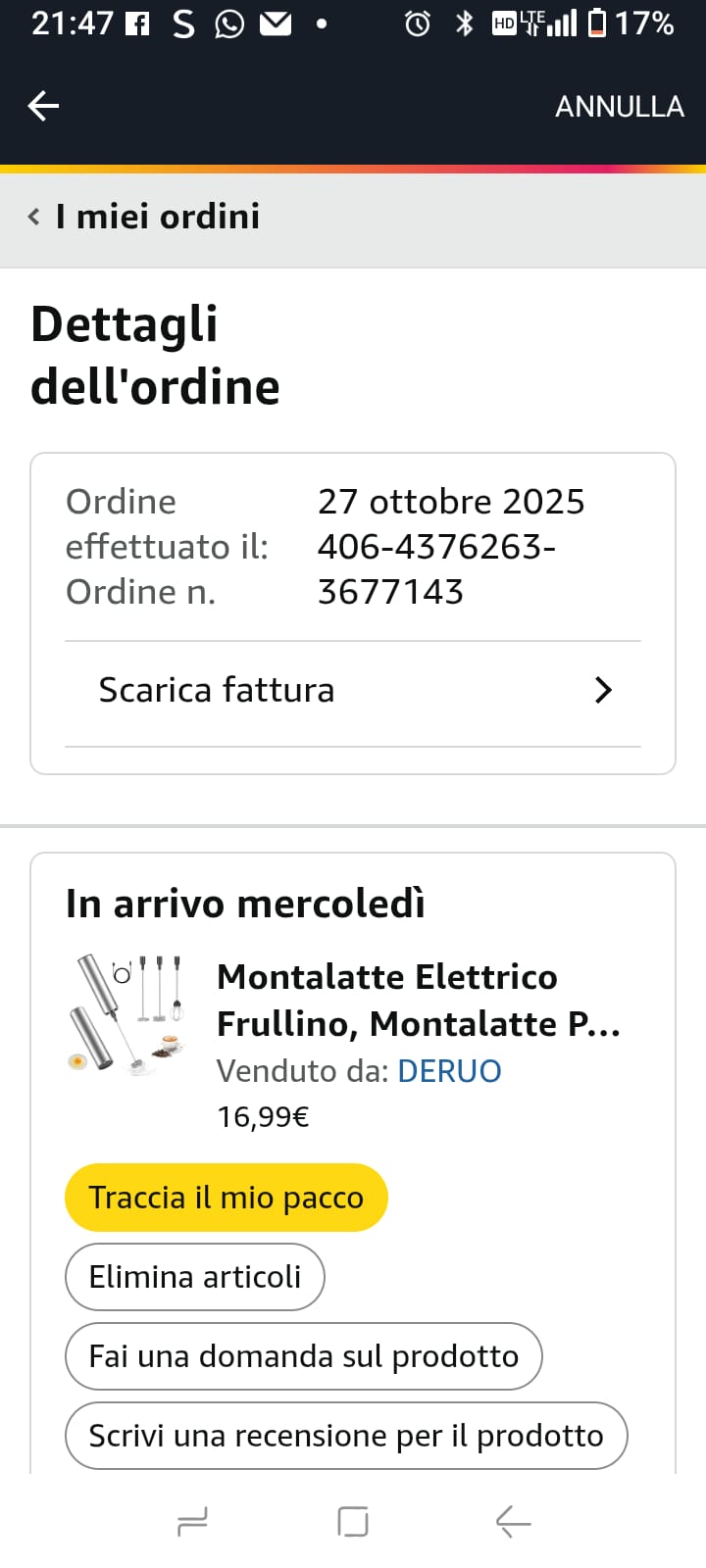Tap the back arrow in the header
Image resolution: width=706 pixels, height=1568 pixels.
[x=43, y=106]
